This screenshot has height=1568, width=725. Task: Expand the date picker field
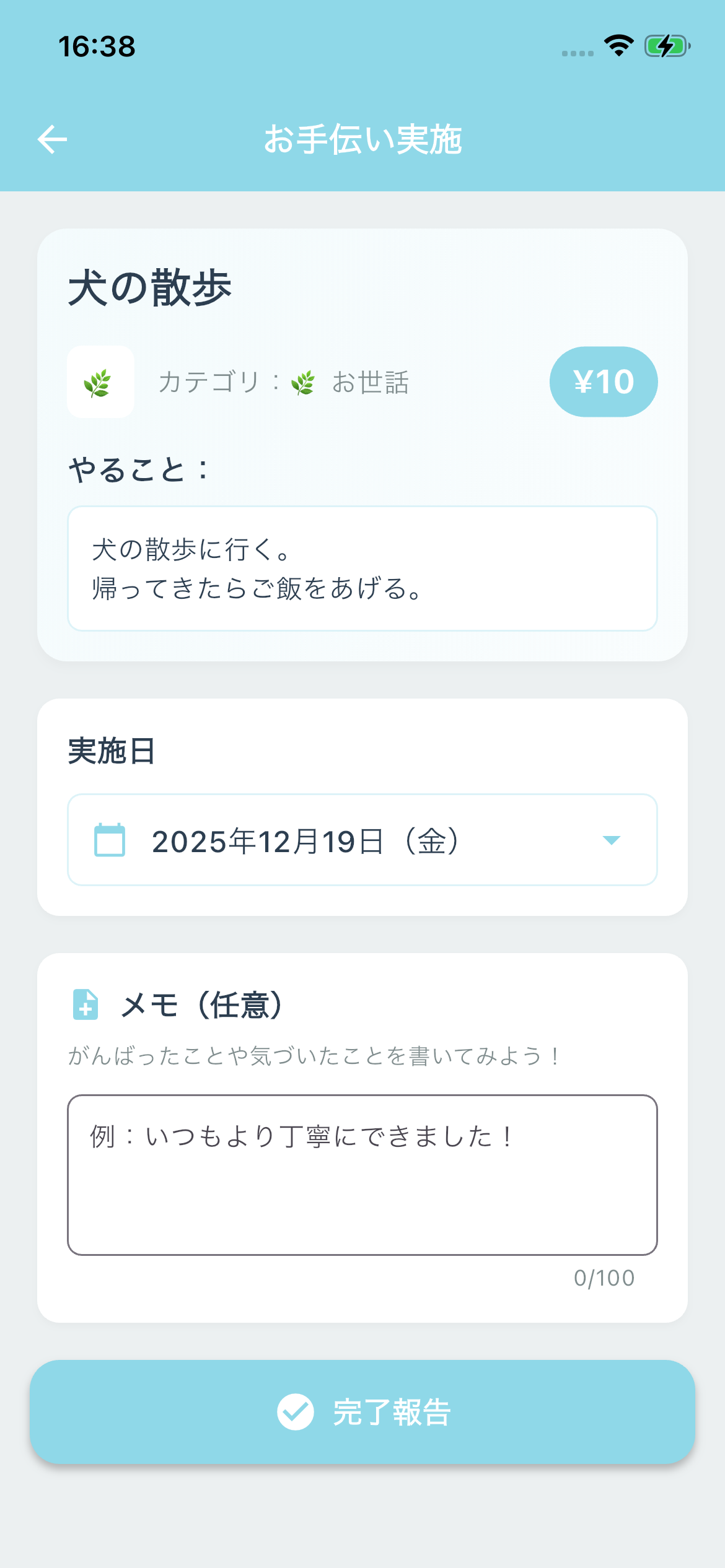click(362, 839)
